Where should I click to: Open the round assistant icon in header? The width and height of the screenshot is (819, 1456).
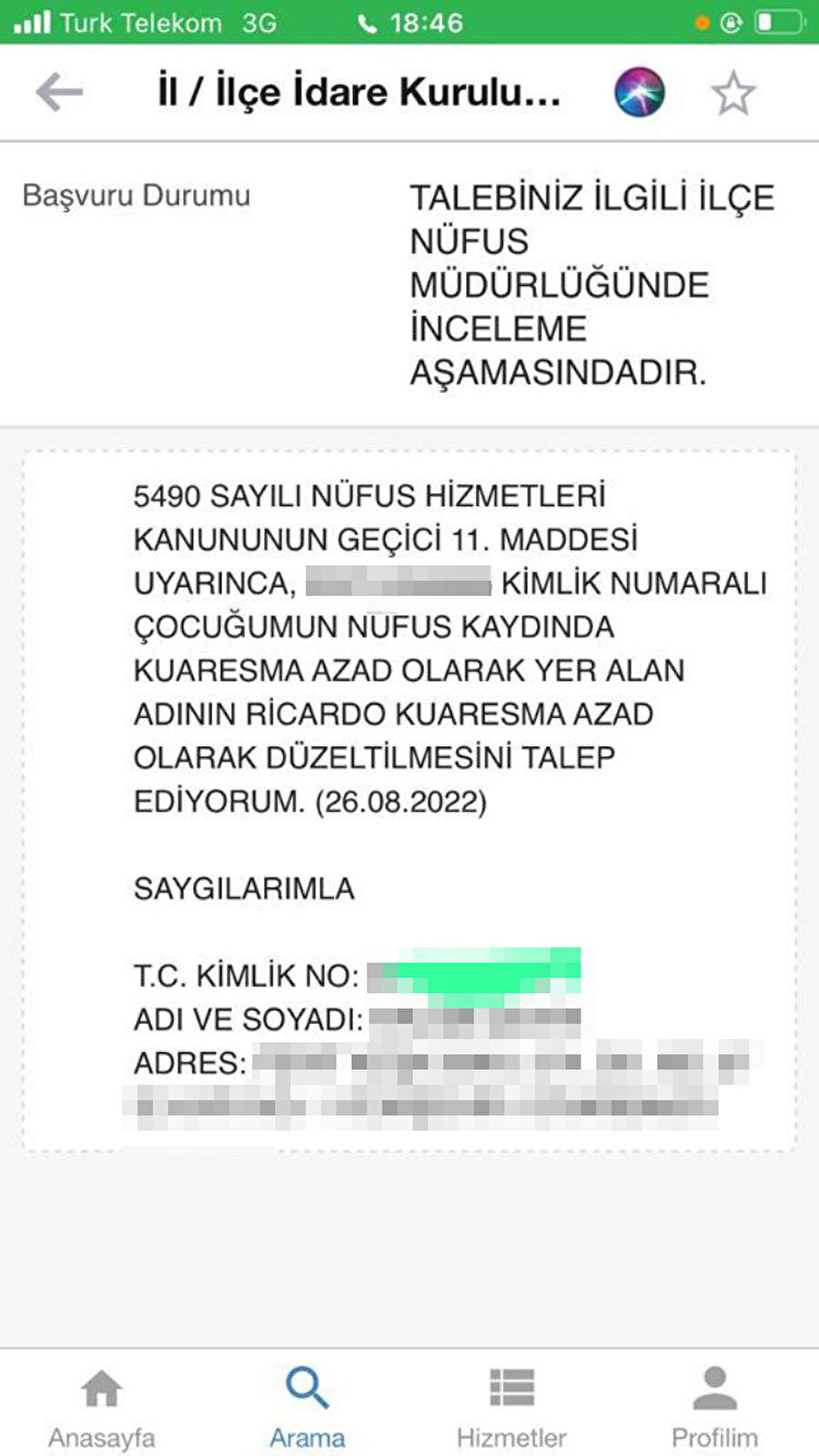[639, 92]
